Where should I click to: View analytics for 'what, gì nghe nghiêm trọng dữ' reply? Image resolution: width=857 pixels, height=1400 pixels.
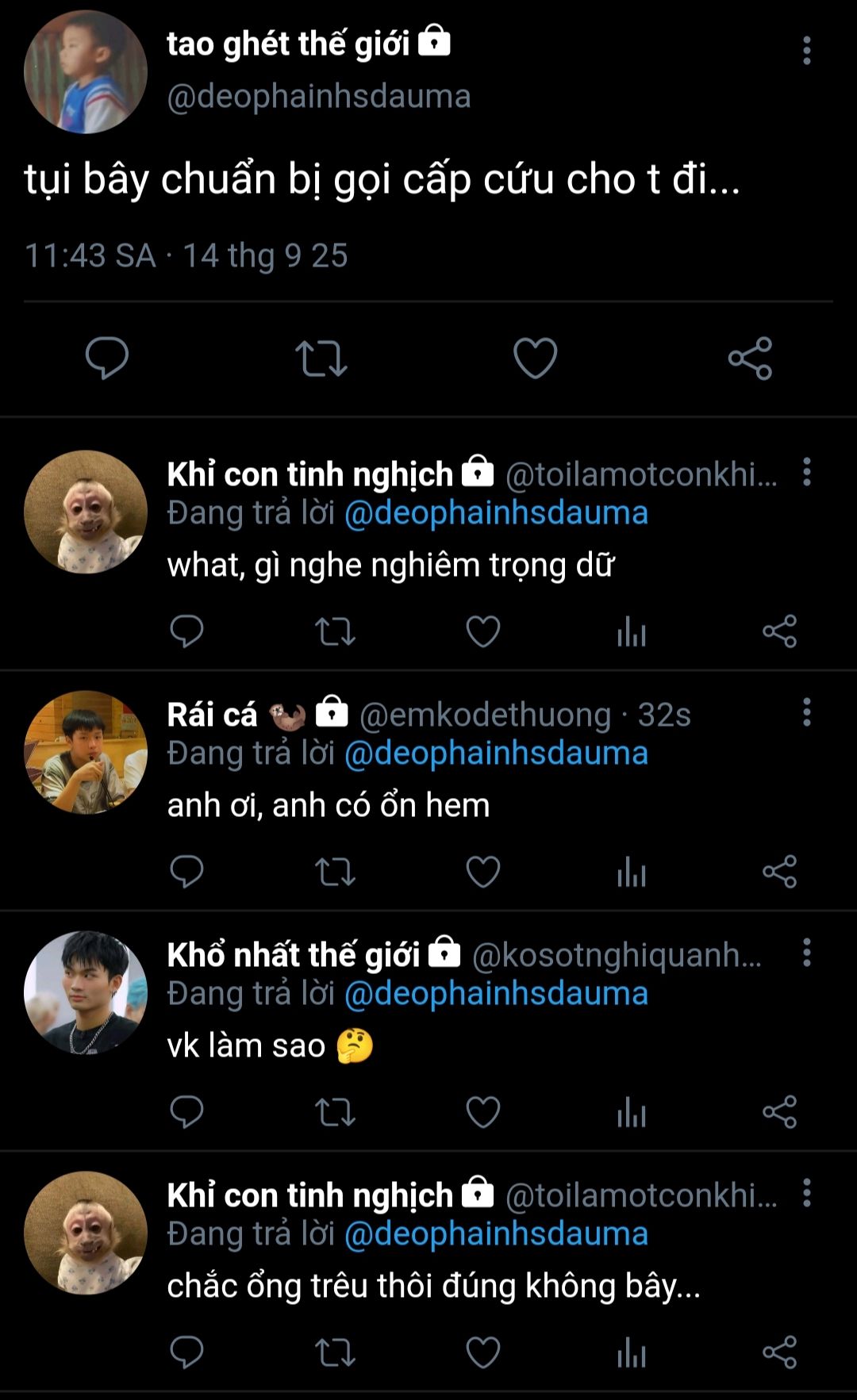pos(631,632)
